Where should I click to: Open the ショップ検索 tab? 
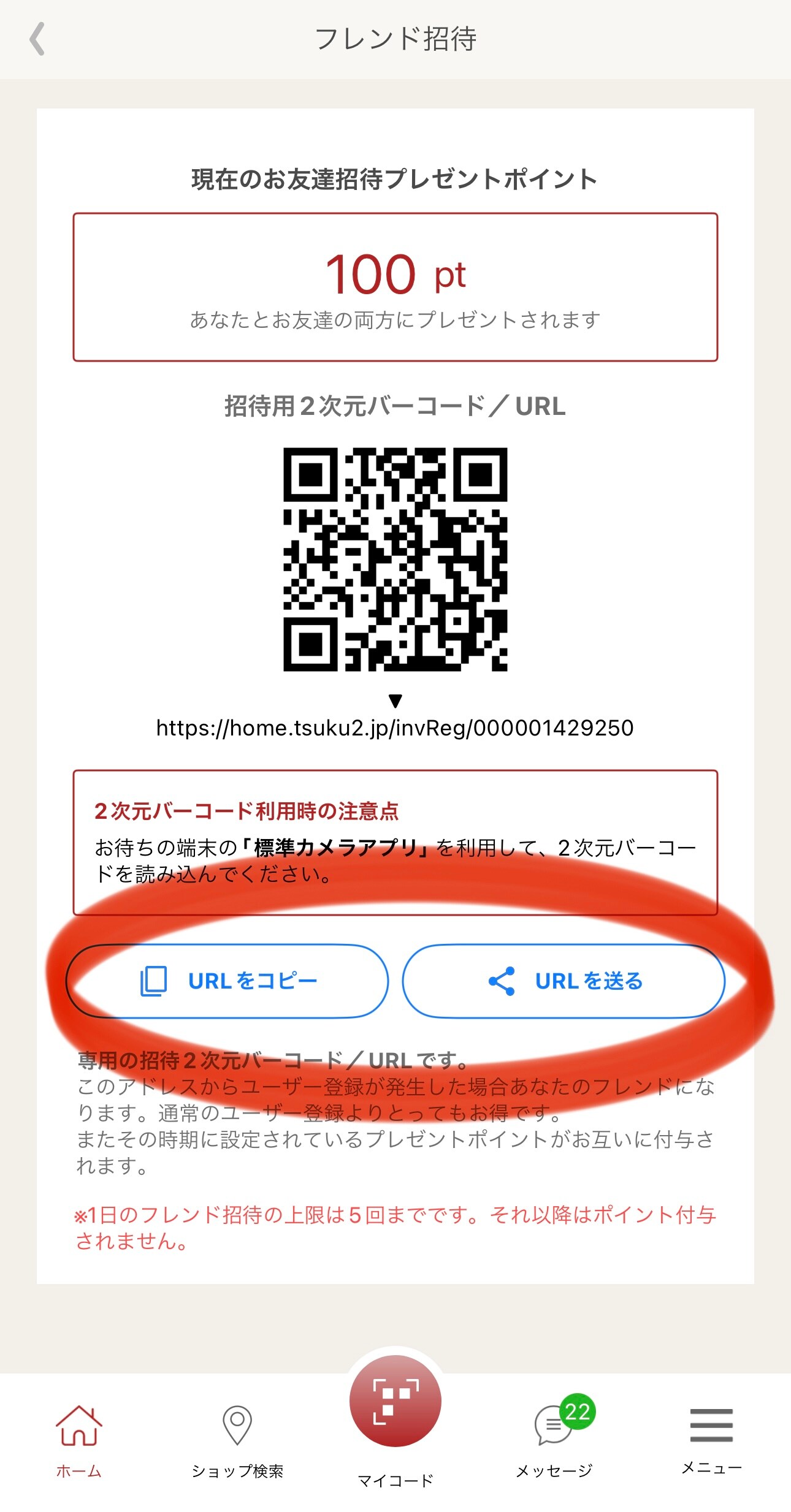(x=237, y=1437)
